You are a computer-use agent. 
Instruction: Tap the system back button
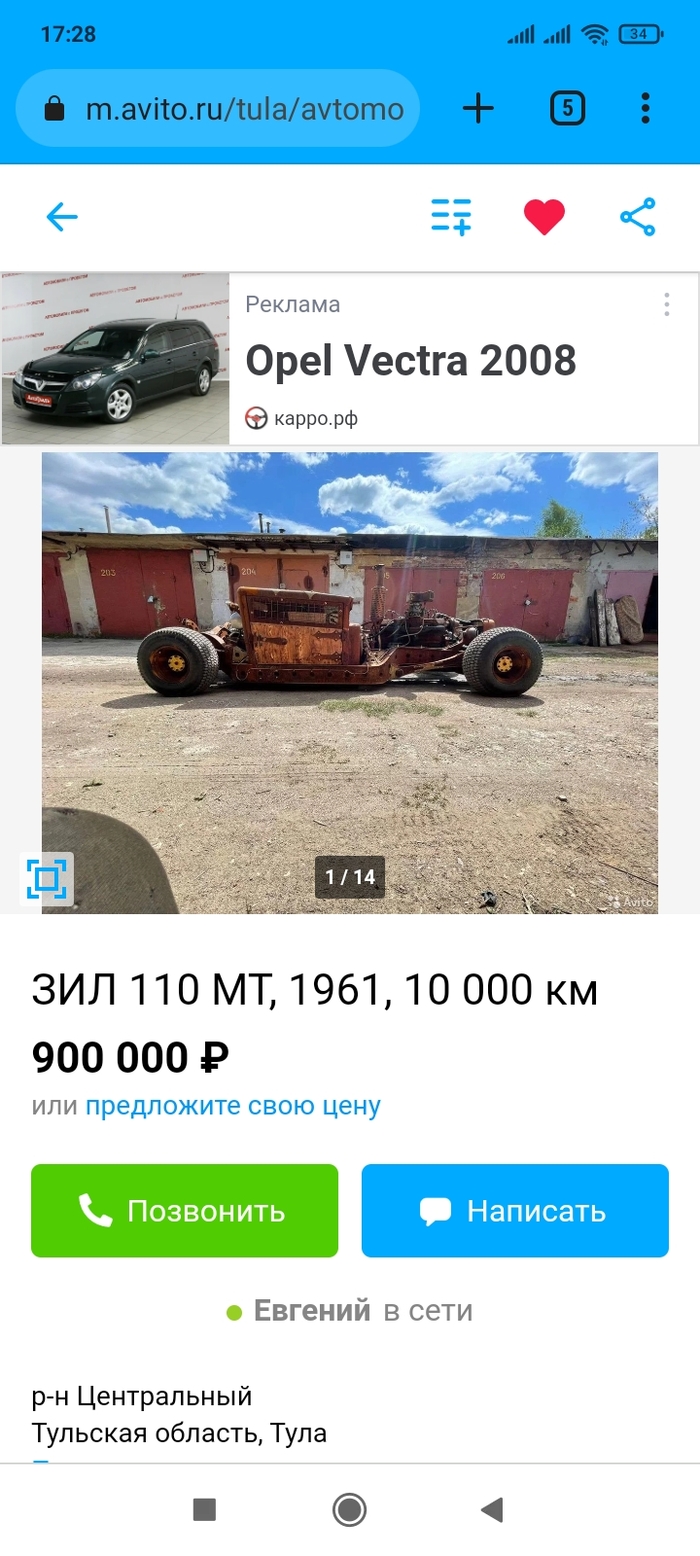(x=491, y=1510)
